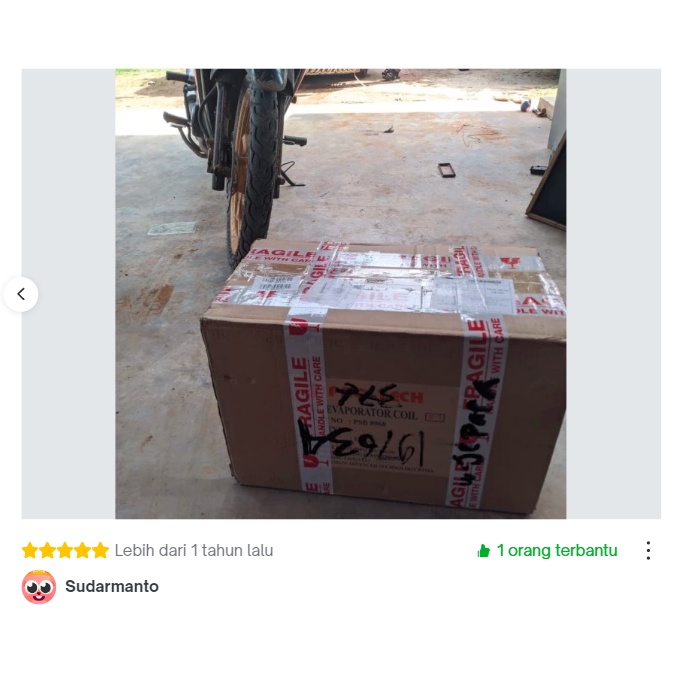This screenshot has width=689, height=689.
Task: Open the review's three-dot overflow menu
Action: click(648, 551)
